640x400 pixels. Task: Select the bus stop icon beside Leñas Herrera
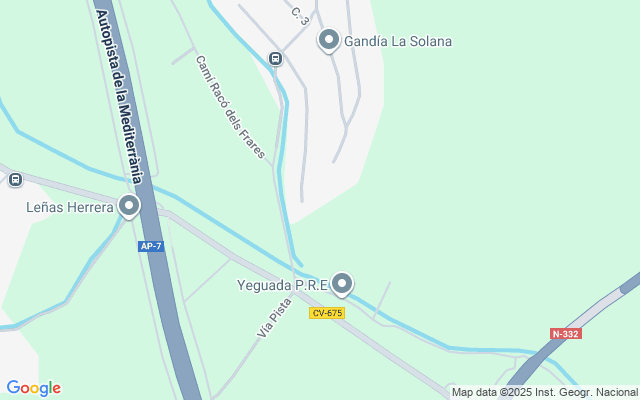[15, 179]
